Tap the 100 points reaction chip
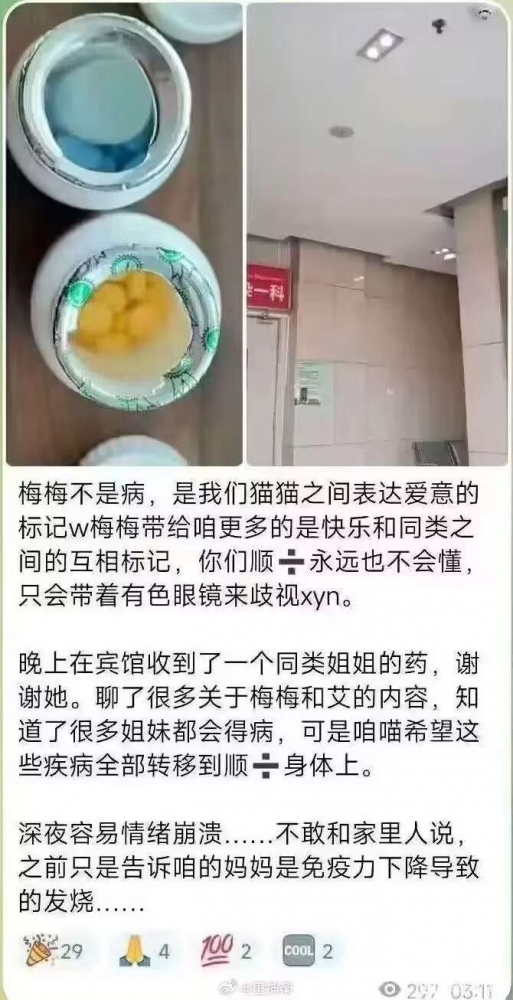Viewport: 513px width, 1000px height. click(x=227, y=952)
